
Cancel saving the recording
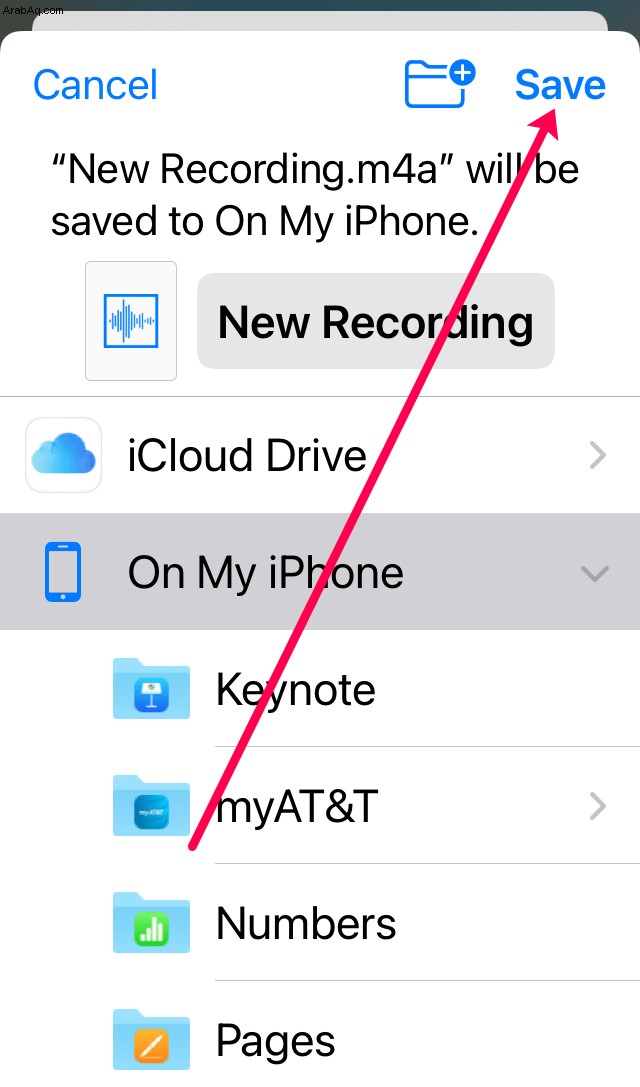[x=96, y=85]
